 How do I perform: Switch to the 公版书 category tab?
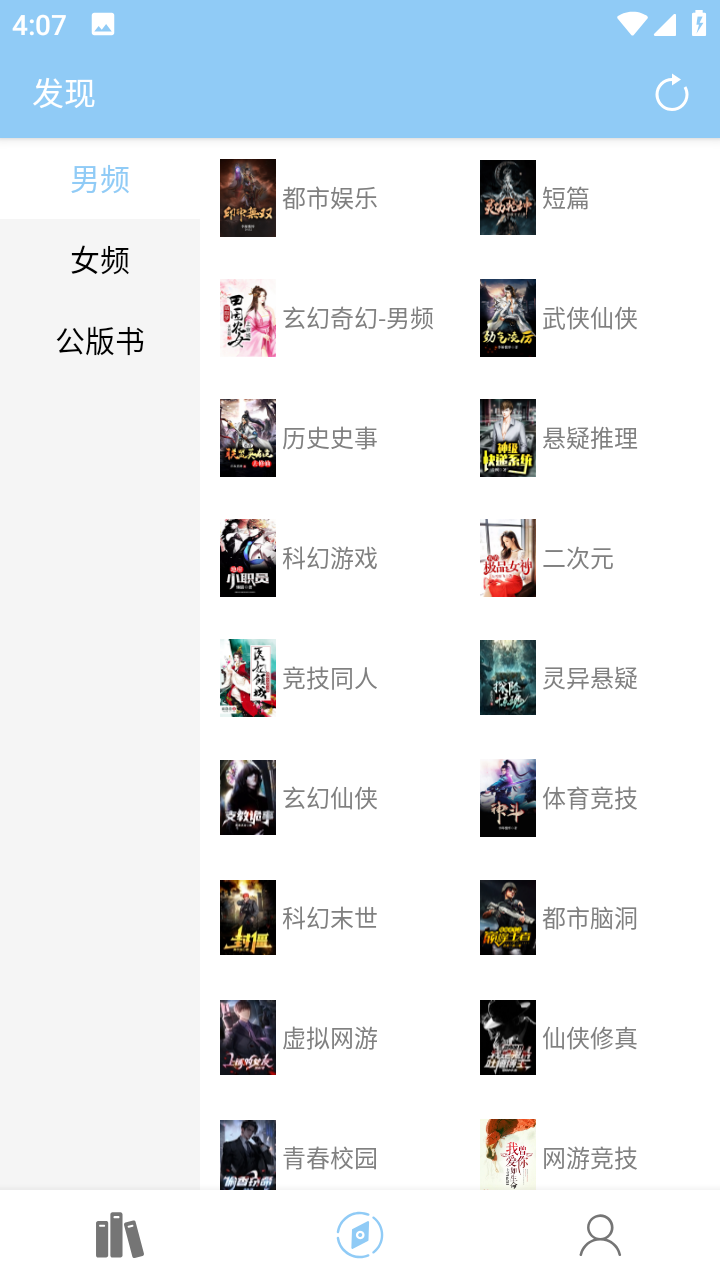(x=100, y=342)
